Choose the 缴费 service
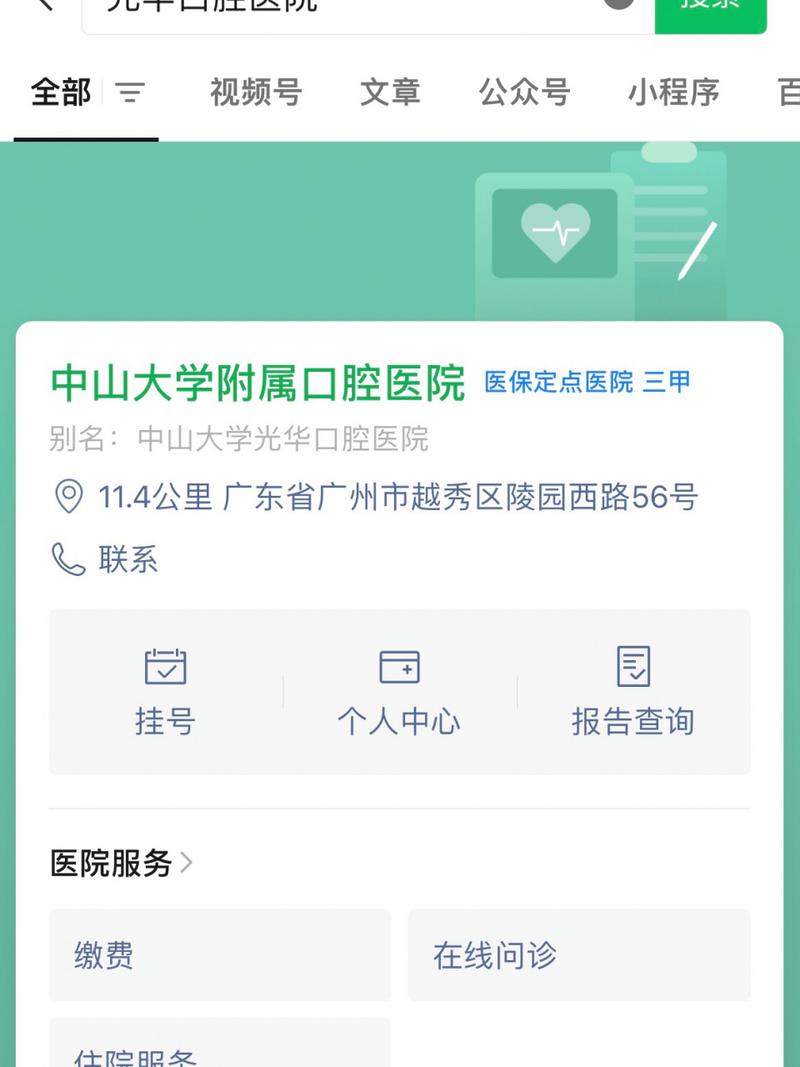The height and width of the screenshot is (1067, 800). pos(219,955)
